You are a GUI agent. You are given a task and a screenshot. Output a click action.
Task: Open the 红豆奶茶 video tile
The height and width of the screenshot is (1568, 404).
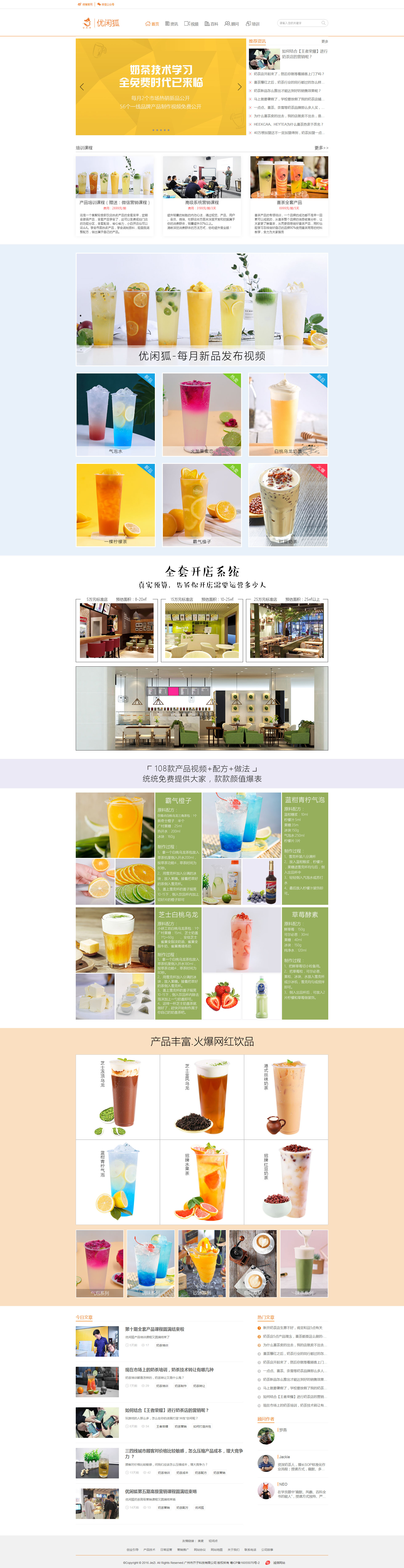tap(288, 505)
